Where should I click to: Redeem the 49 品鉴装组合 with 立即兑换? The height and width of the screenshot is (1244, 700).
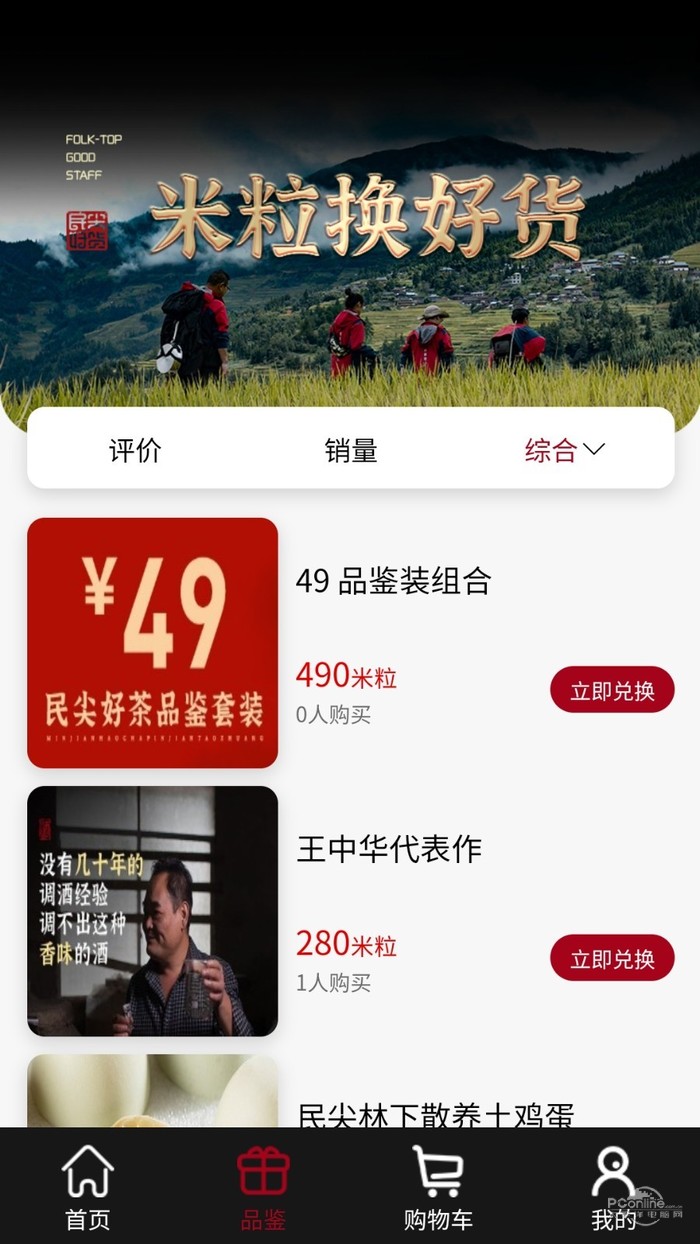(612, 690)
